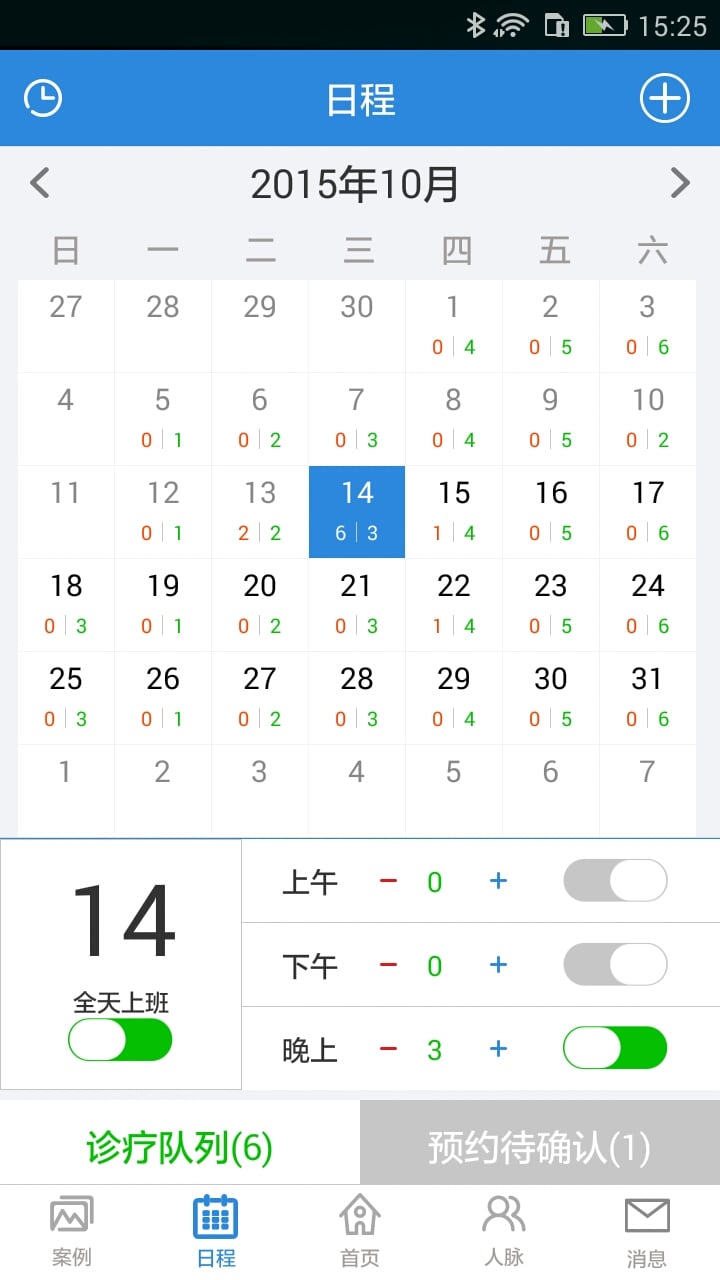
Task: Go to the 首页 tab
Action: [360, 1232]
